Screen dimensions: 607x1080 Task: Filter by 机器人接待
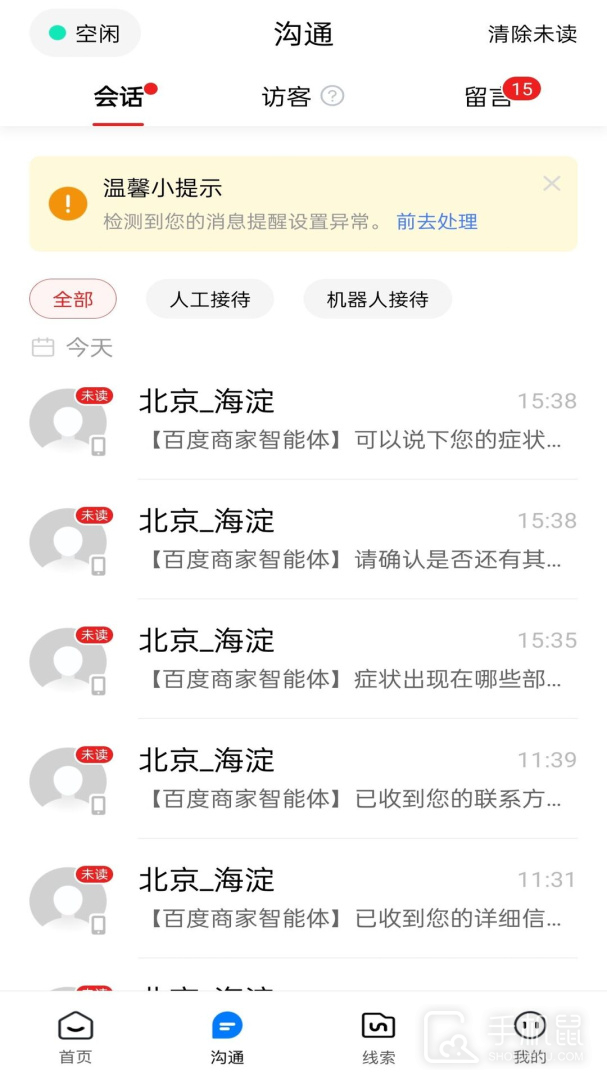pyautogui.click(x=377, y=299)
